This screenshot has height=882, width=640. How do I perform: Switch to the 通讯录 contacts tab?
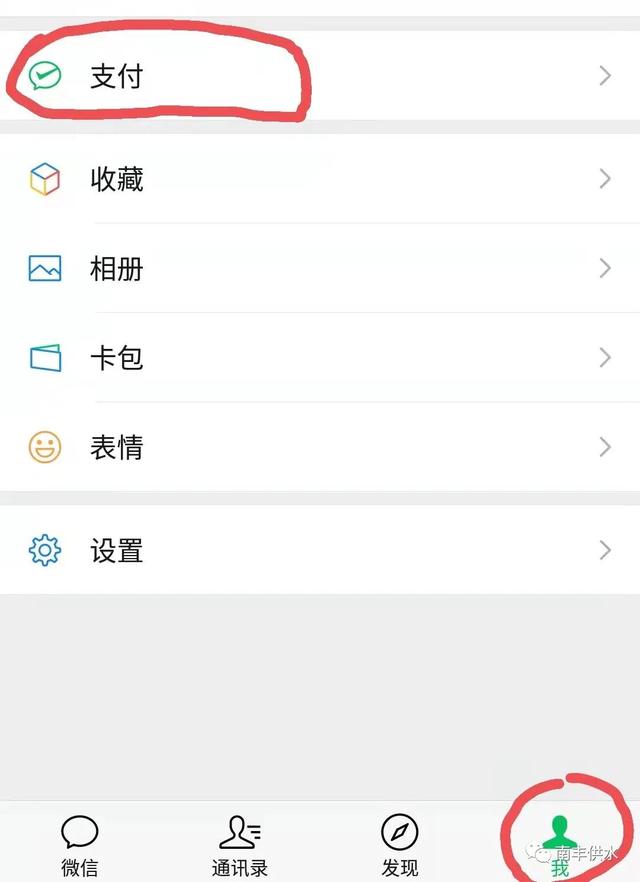[x=239, y=844]
